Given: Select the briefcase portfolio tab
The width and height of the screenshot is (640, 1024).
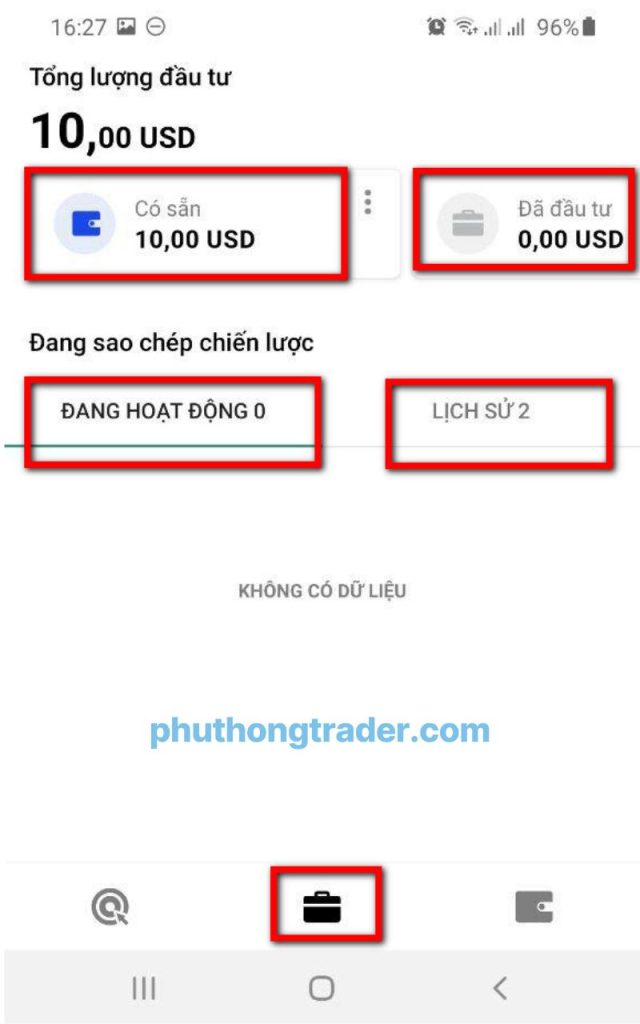Looking at the screenshot, I should tap(322, 906).
